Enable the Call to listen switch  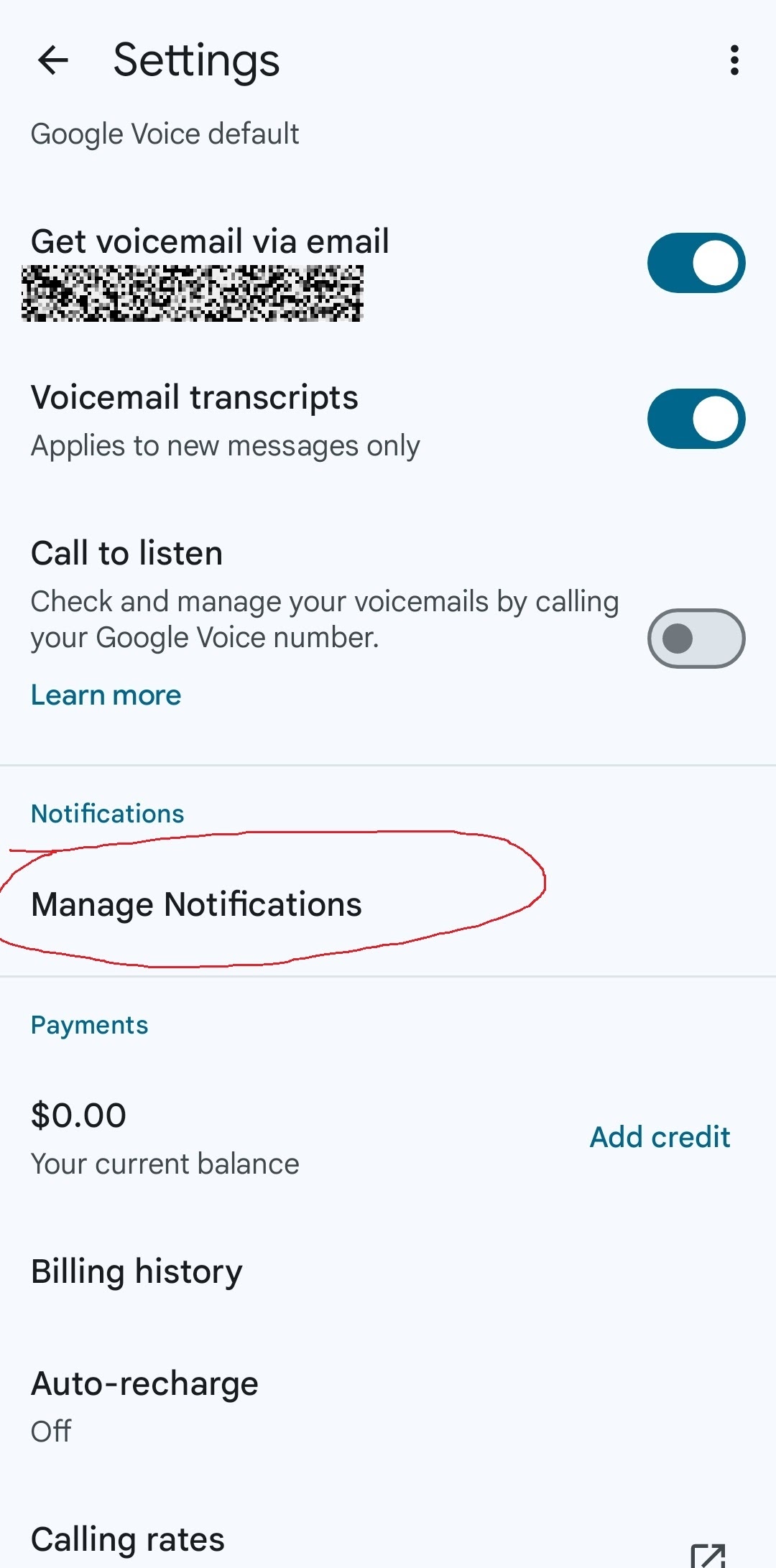point(696,638)
